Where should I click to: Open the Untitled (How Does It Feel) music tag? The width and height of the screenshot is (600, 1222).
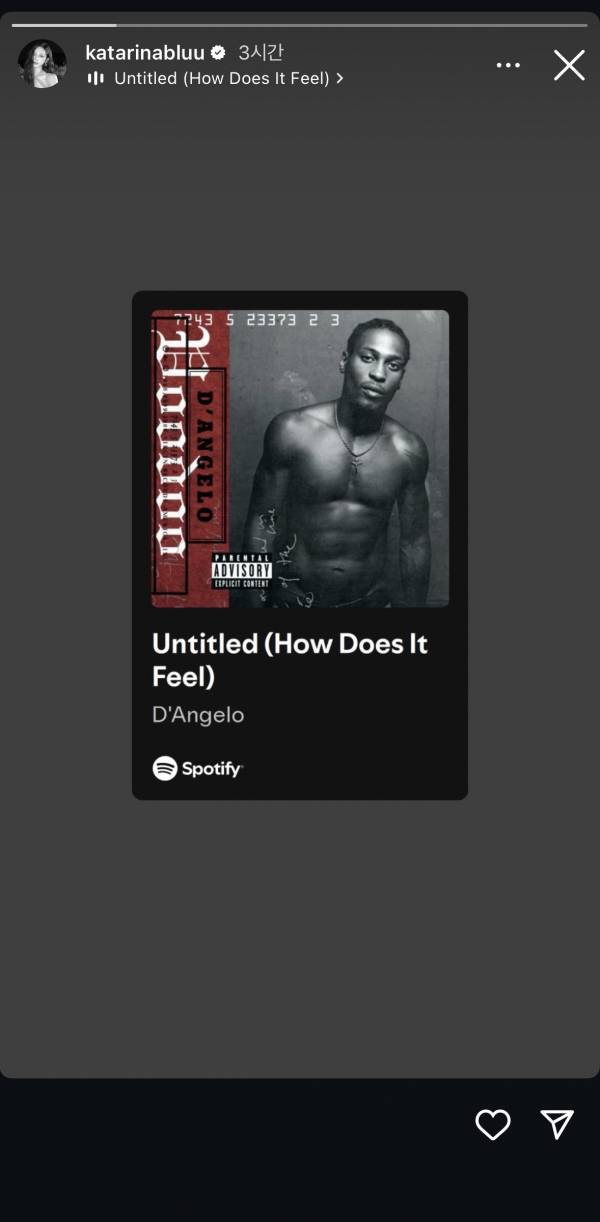pos(221,78)
